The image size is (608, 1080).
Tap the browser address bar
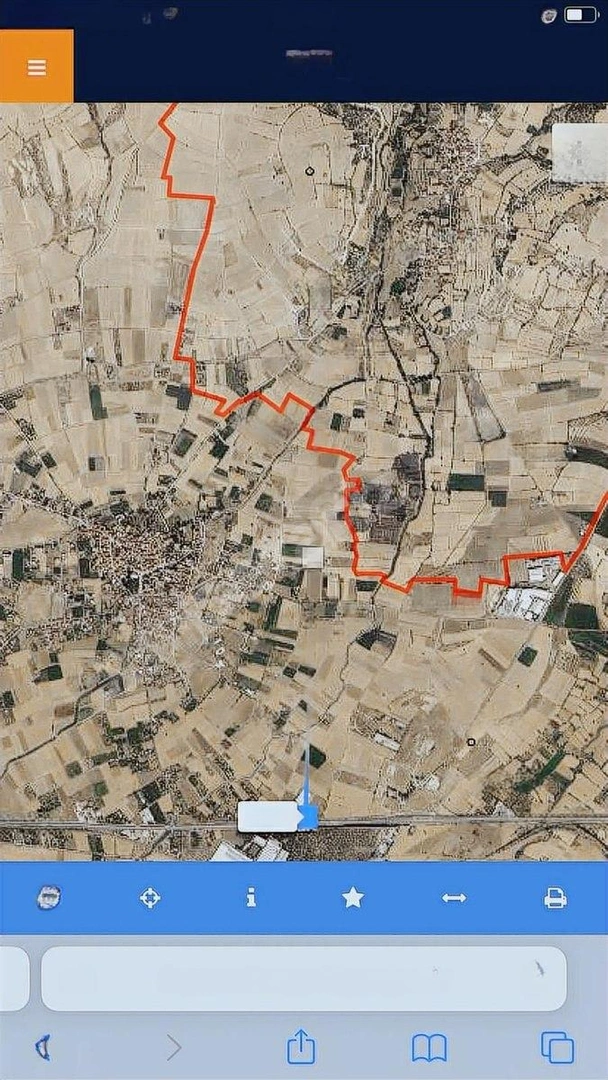point(304,978)
